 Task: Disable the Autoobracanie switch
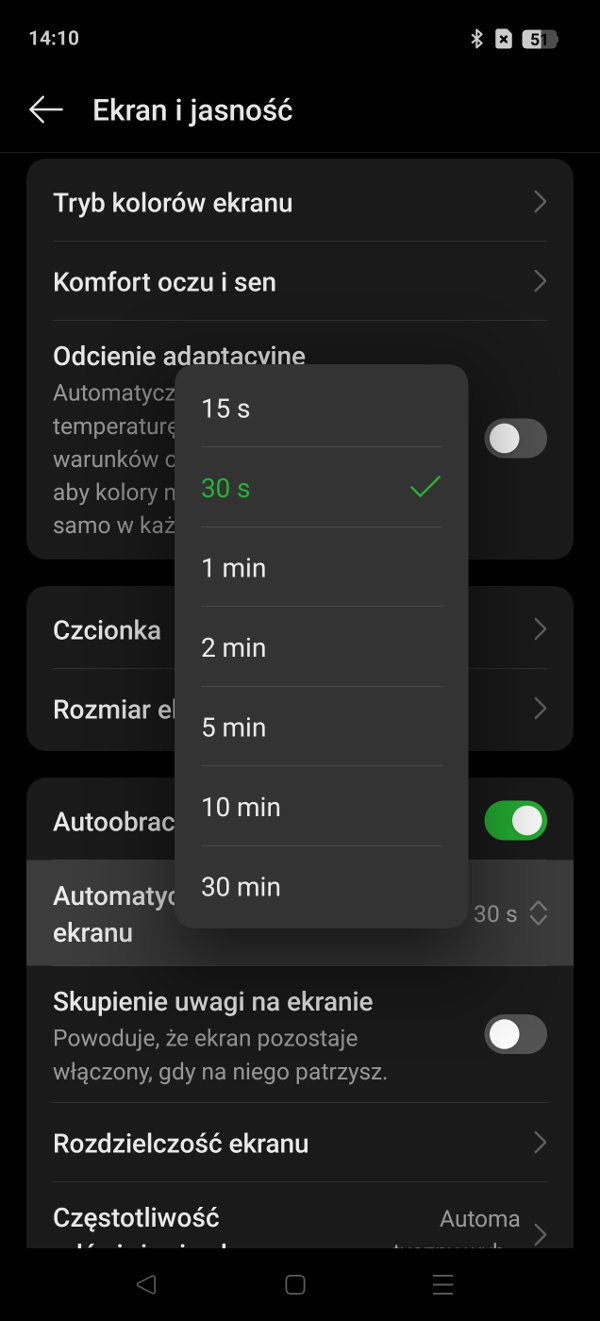pyautogui.click(x=516, y=821)
